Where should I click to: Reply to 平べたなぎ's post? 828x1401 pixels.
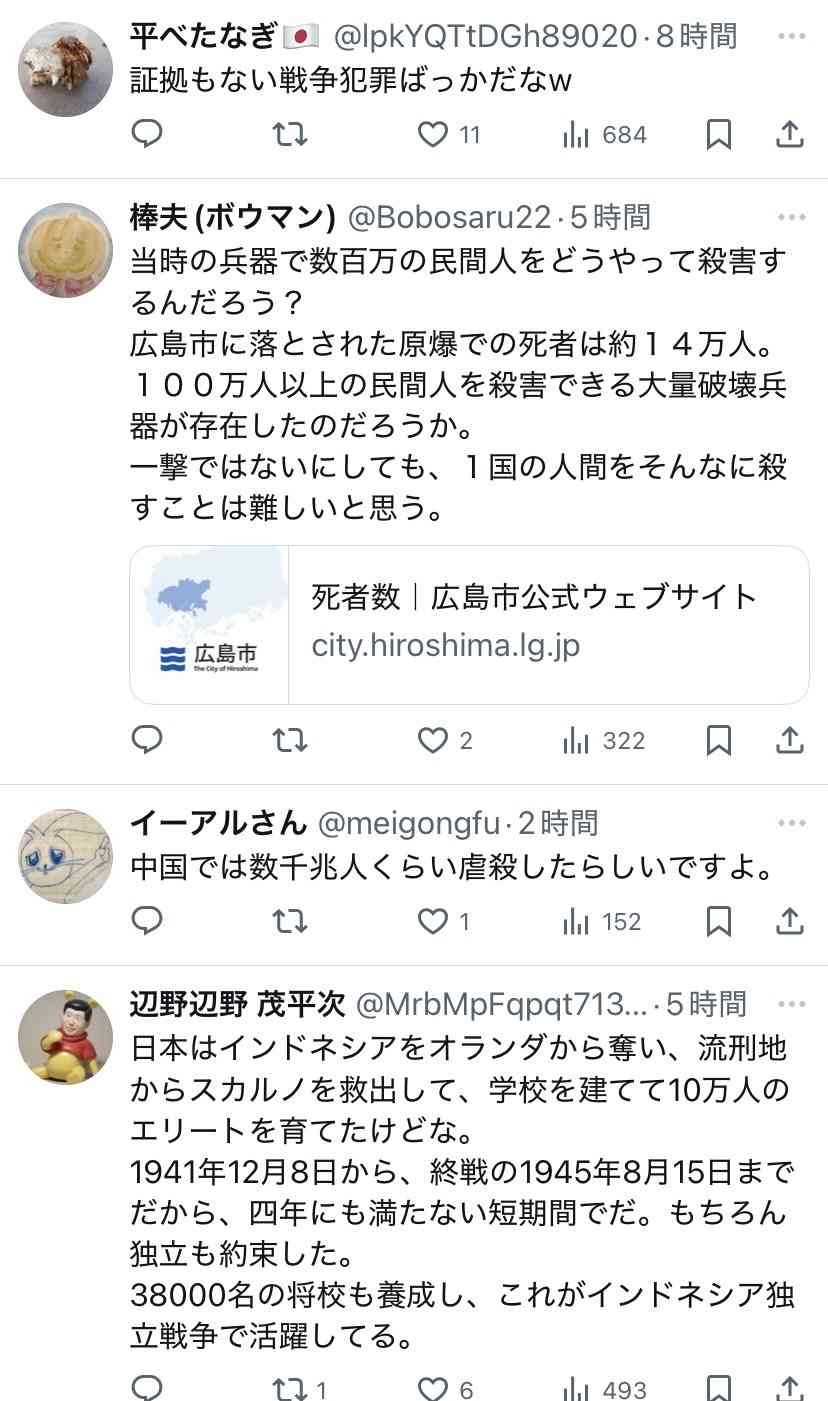(x=148, y=135)
